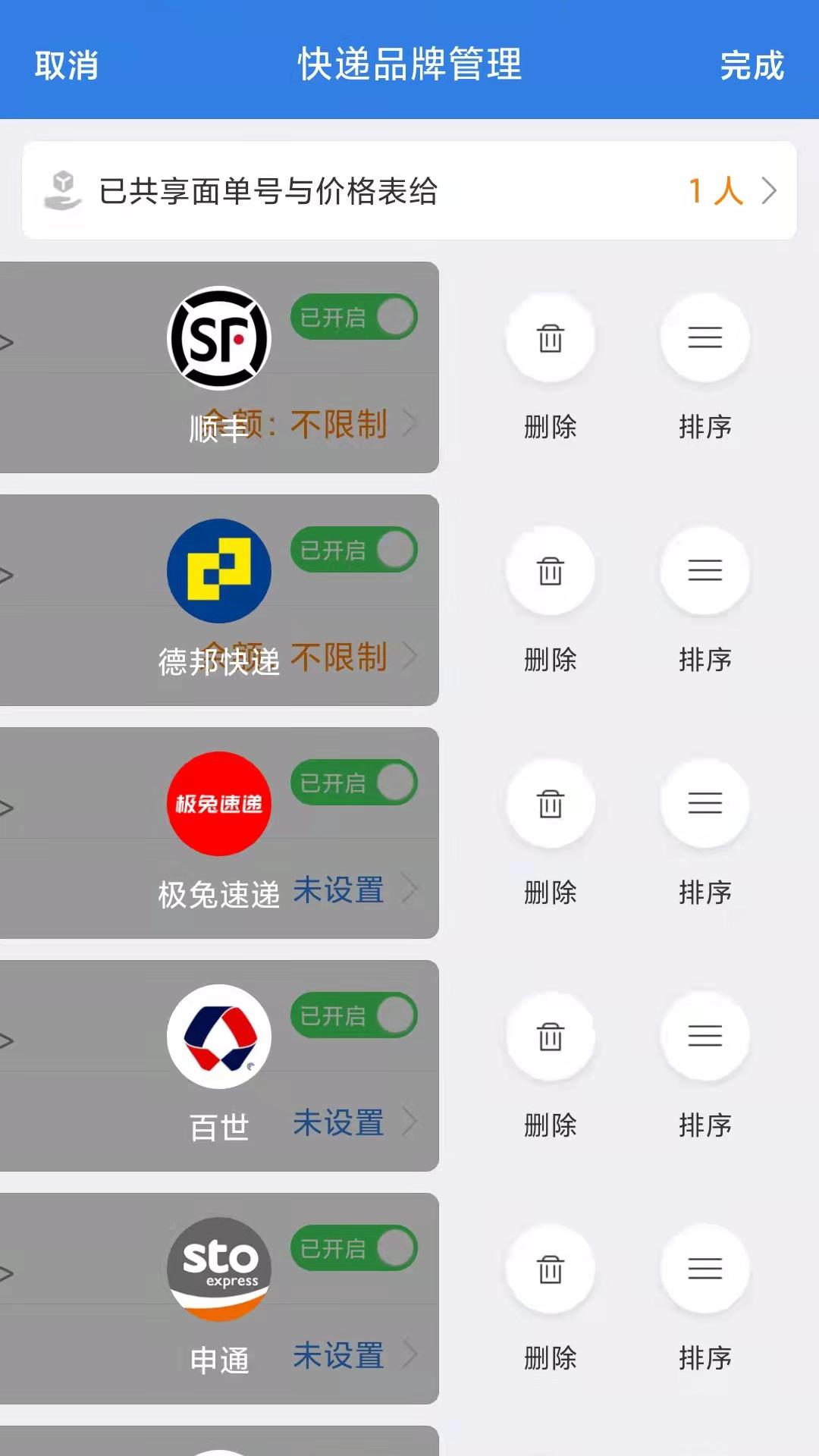Screen dimensions: 819x1456
Task: Toggle the 已开启 switch for 顺丰
Action: [354, 317]
